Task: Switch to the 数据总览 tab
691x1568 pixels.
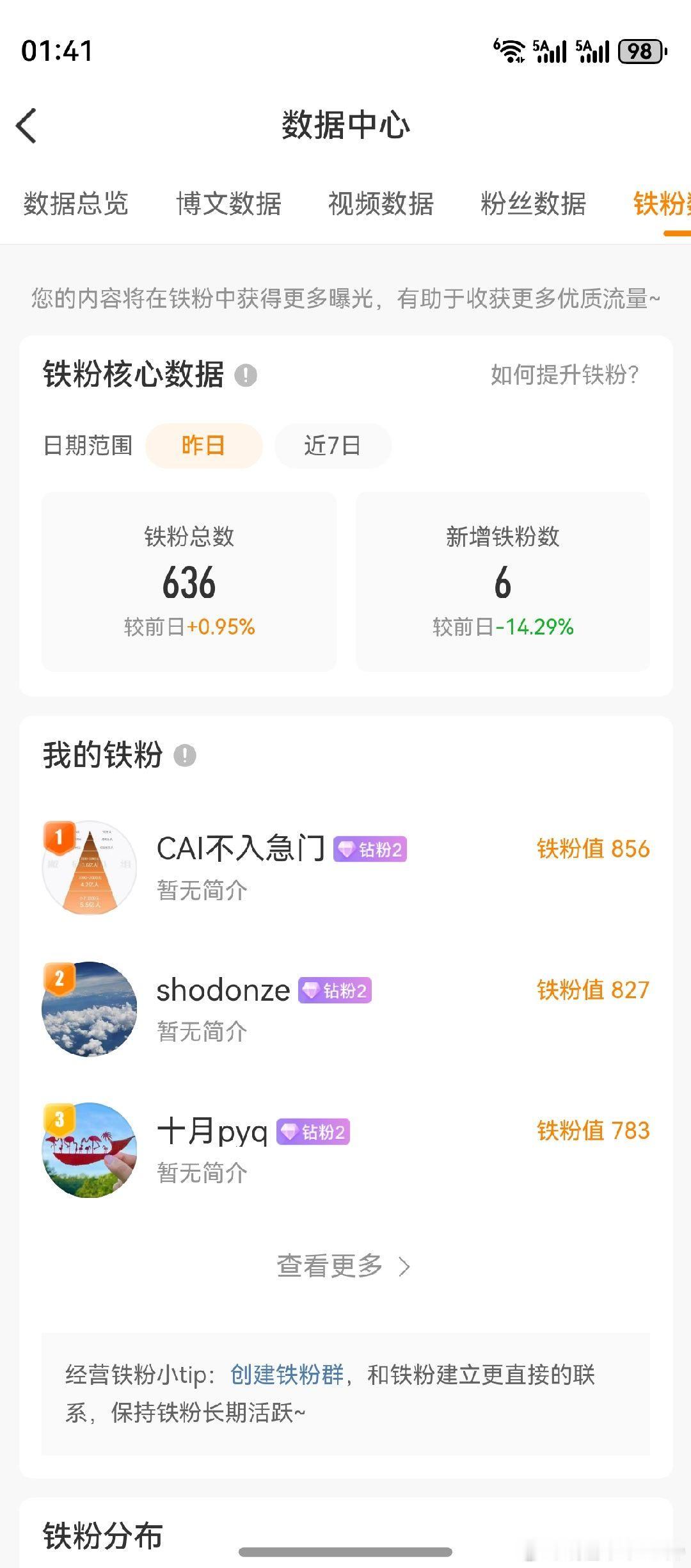Action: [75, 204]
